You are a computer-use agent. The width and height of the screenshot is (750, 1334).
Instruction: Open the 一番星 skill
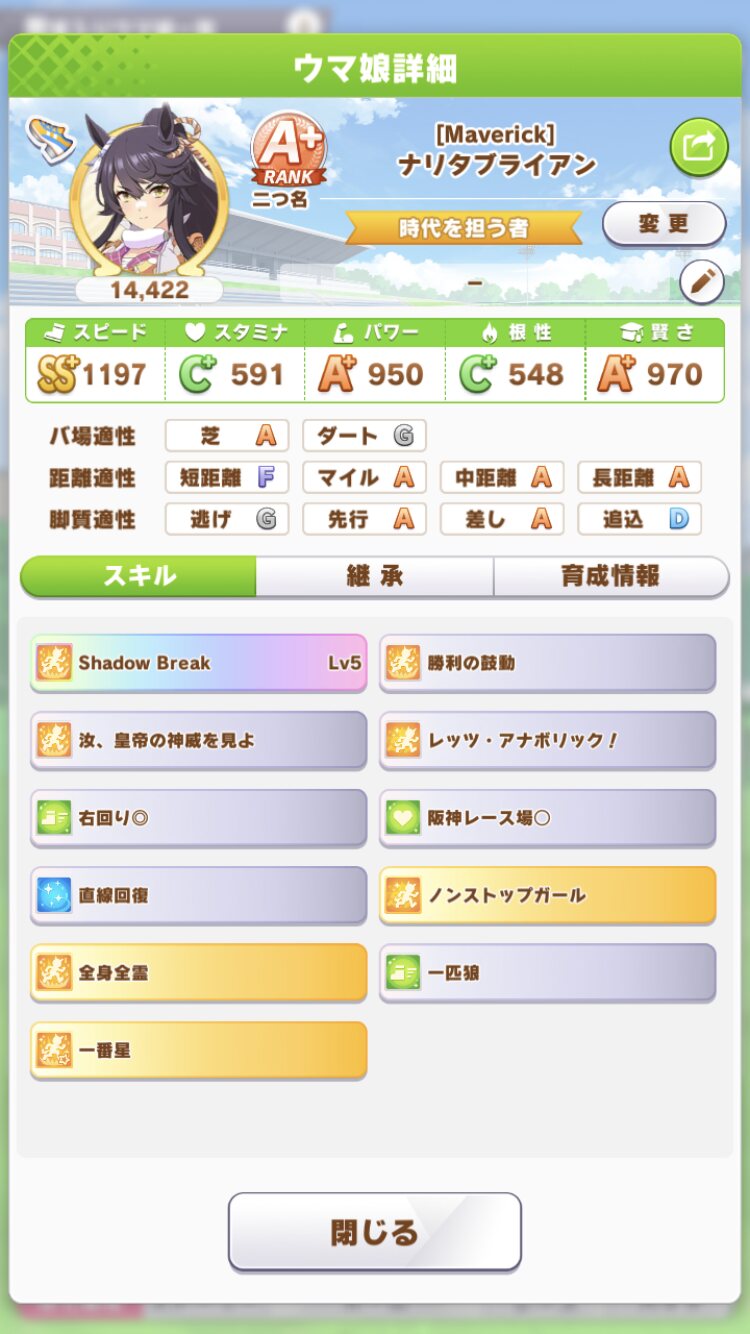coord(199,1050)
